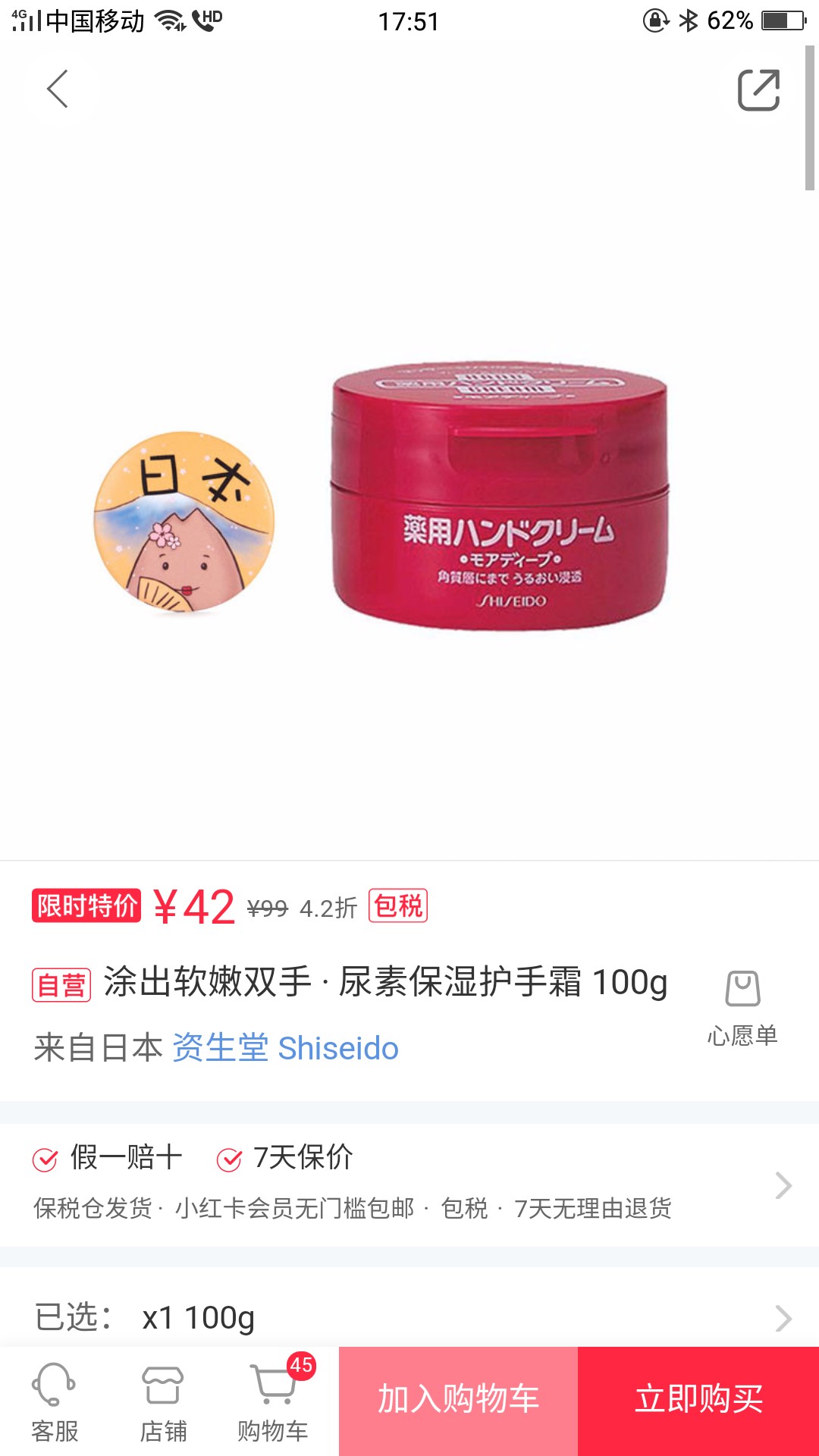Image resolution: width=819 pixels, height=1456 pixels.
Task: Expand the 假一赔十 service guarantees row
Action: point(409,1185)
